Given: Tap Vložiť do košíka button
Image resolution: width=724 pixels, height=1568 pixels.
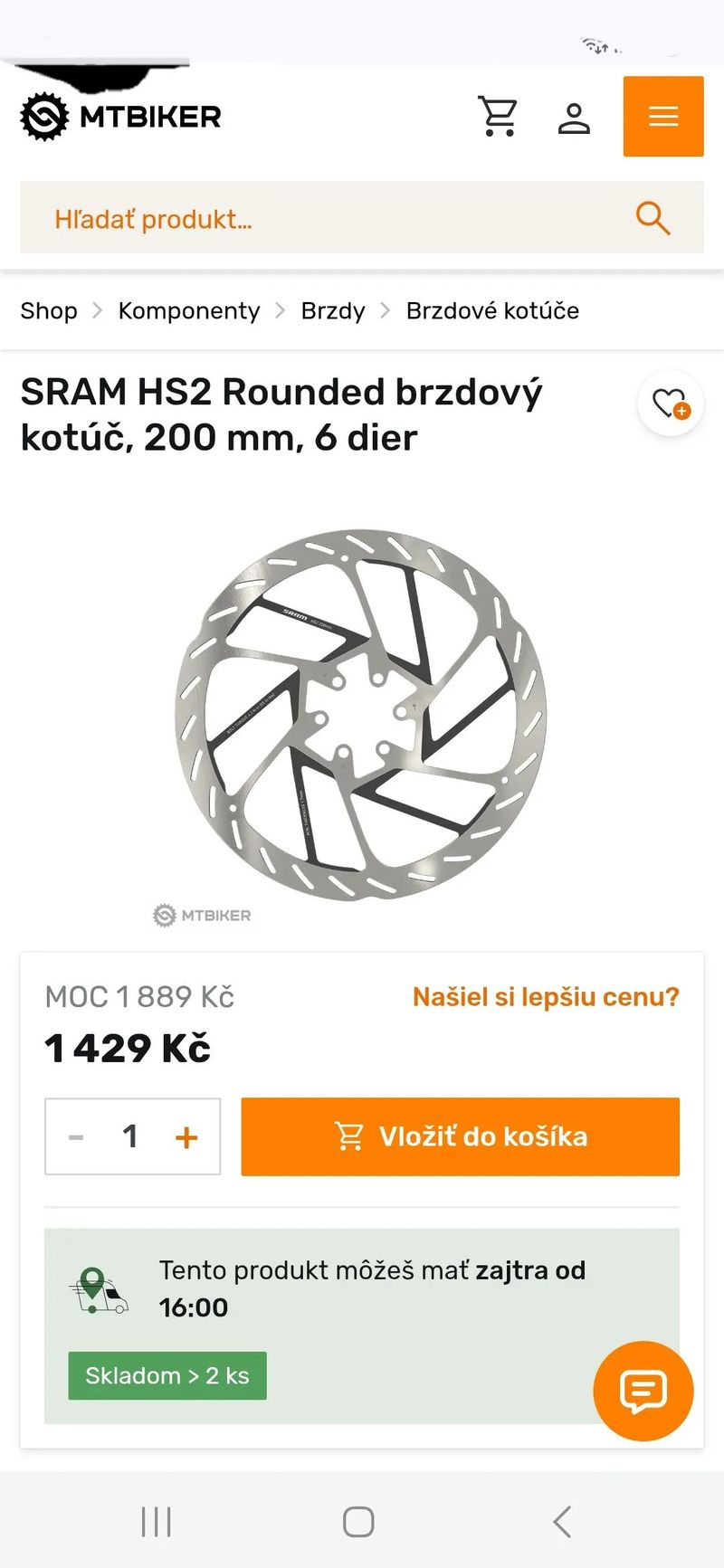Looking at the screenshot, I should tap(460, 1136).
